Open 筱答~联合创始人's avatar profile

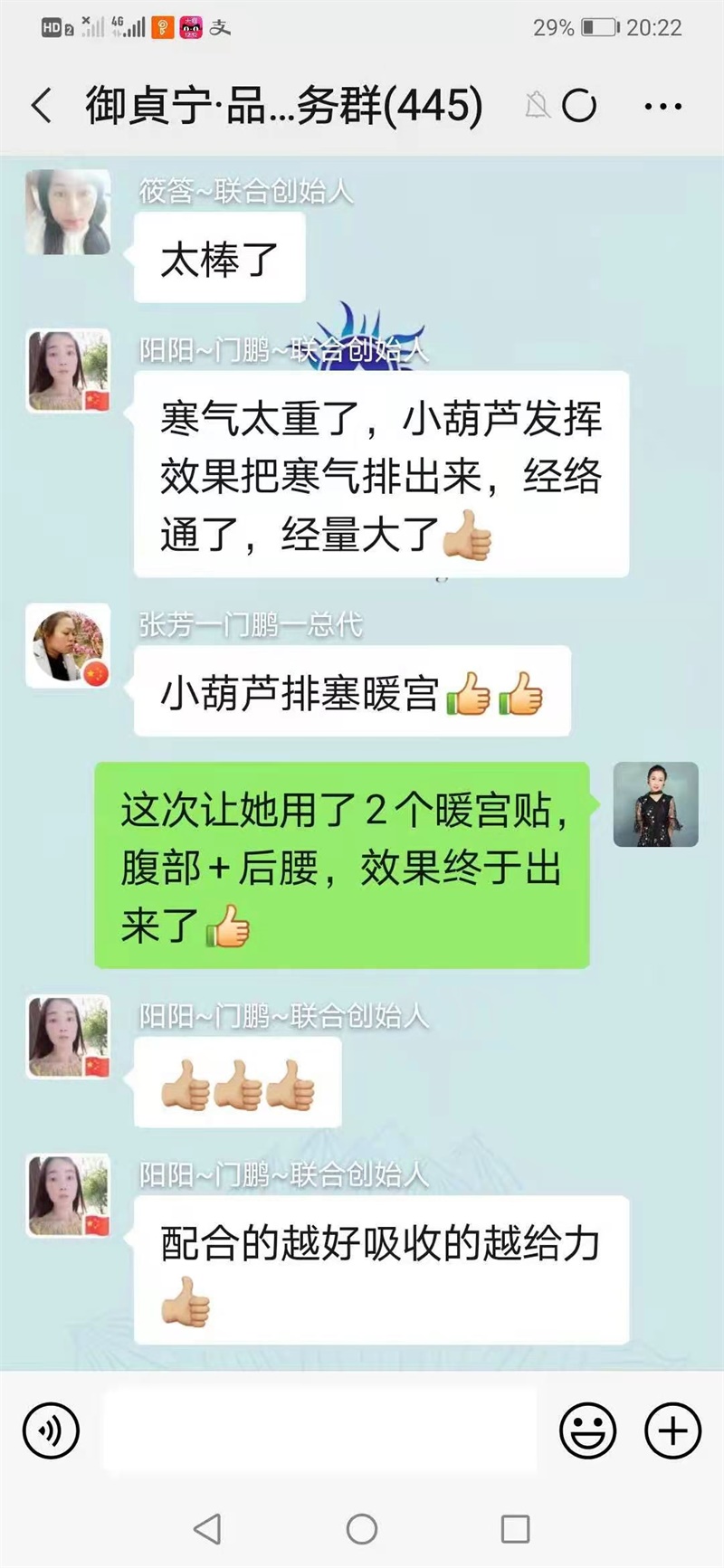click(x=68, y=212)
